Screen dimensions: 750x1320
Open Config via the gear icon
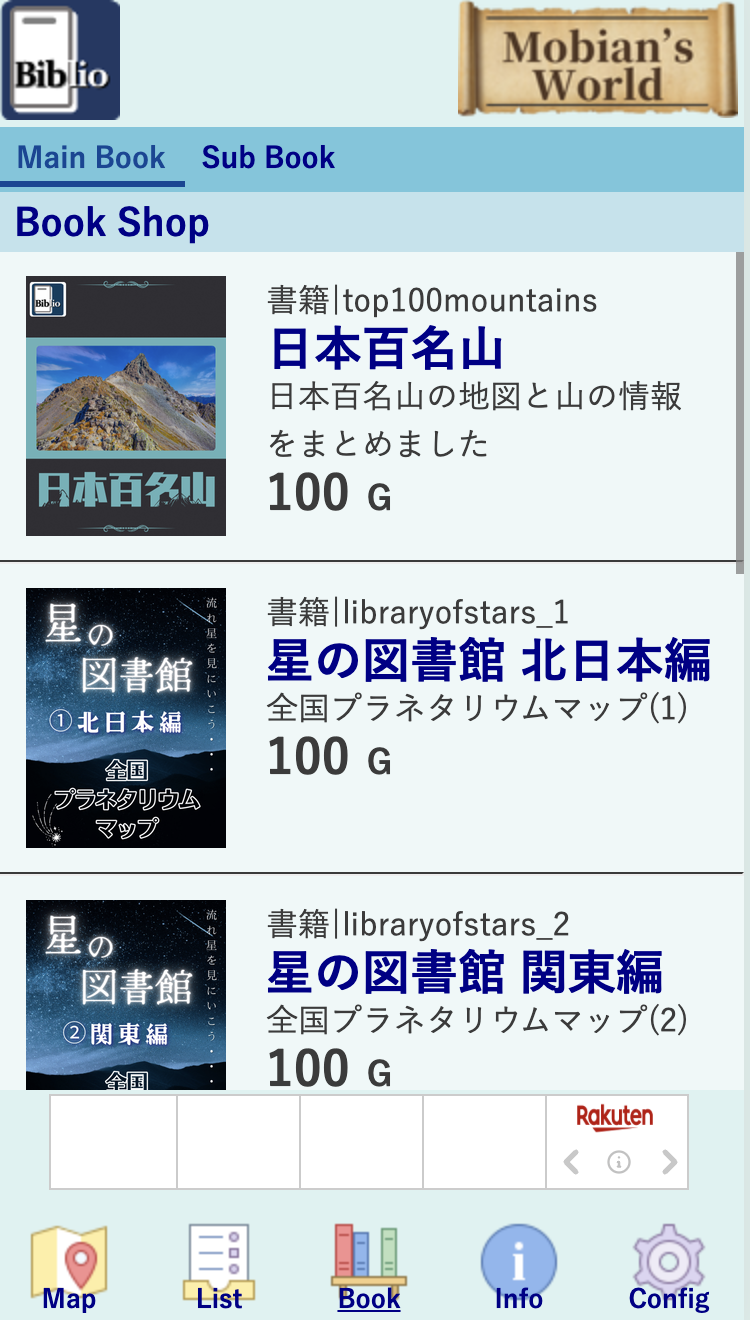[x=668, y=1262]
